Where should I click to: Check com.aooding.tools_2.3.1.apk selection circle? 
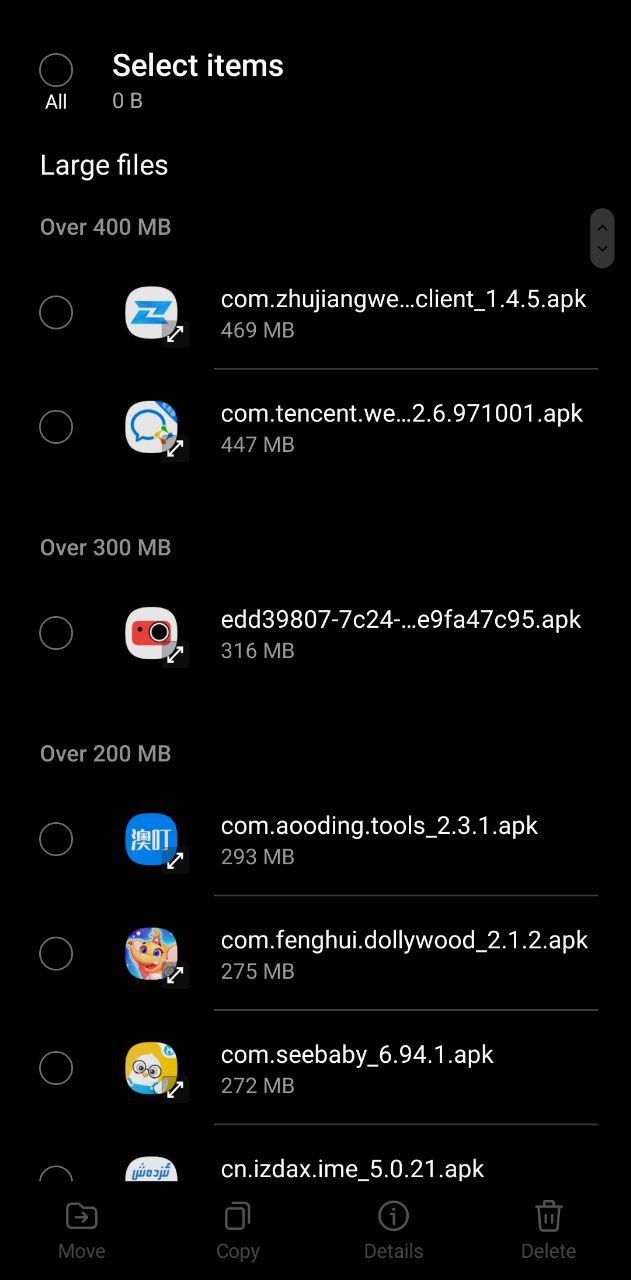[56, 839]
